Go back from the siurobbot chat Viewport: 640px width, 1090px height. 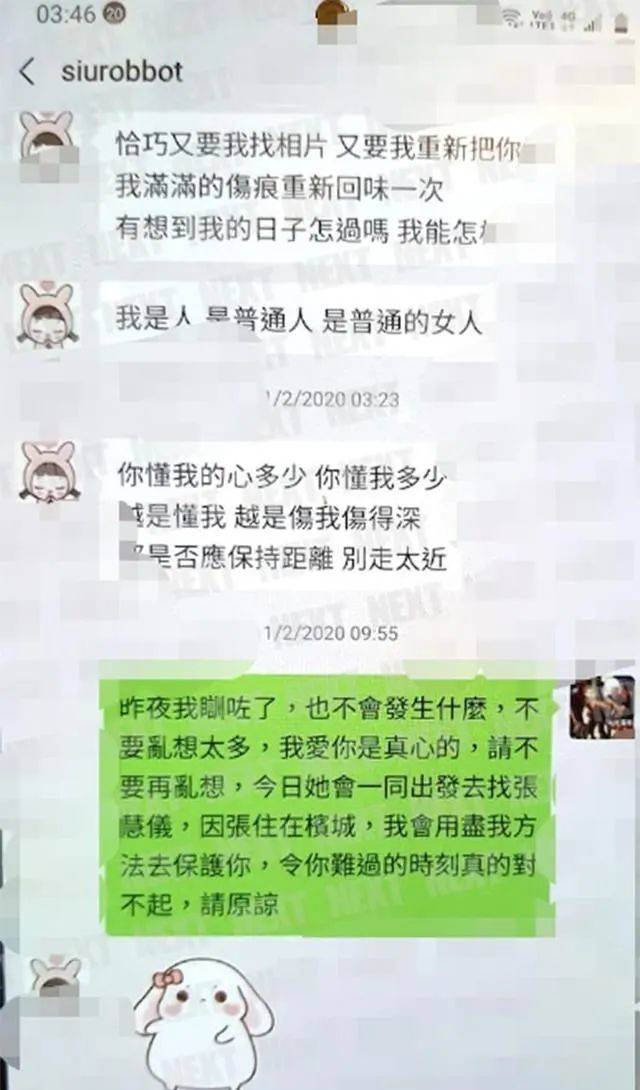click(x=27, y=72)
